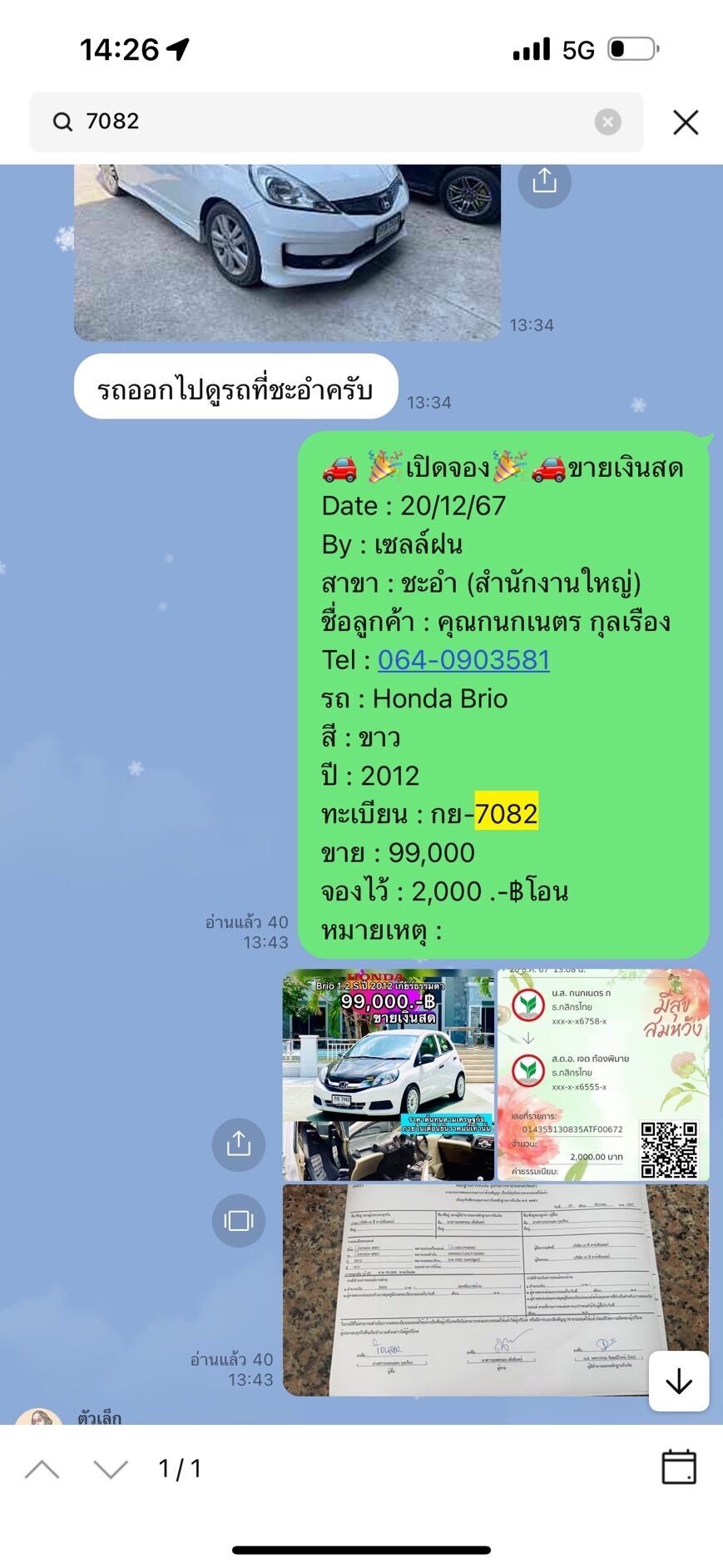Go to the previous search result

click(x=42, y=1470)
